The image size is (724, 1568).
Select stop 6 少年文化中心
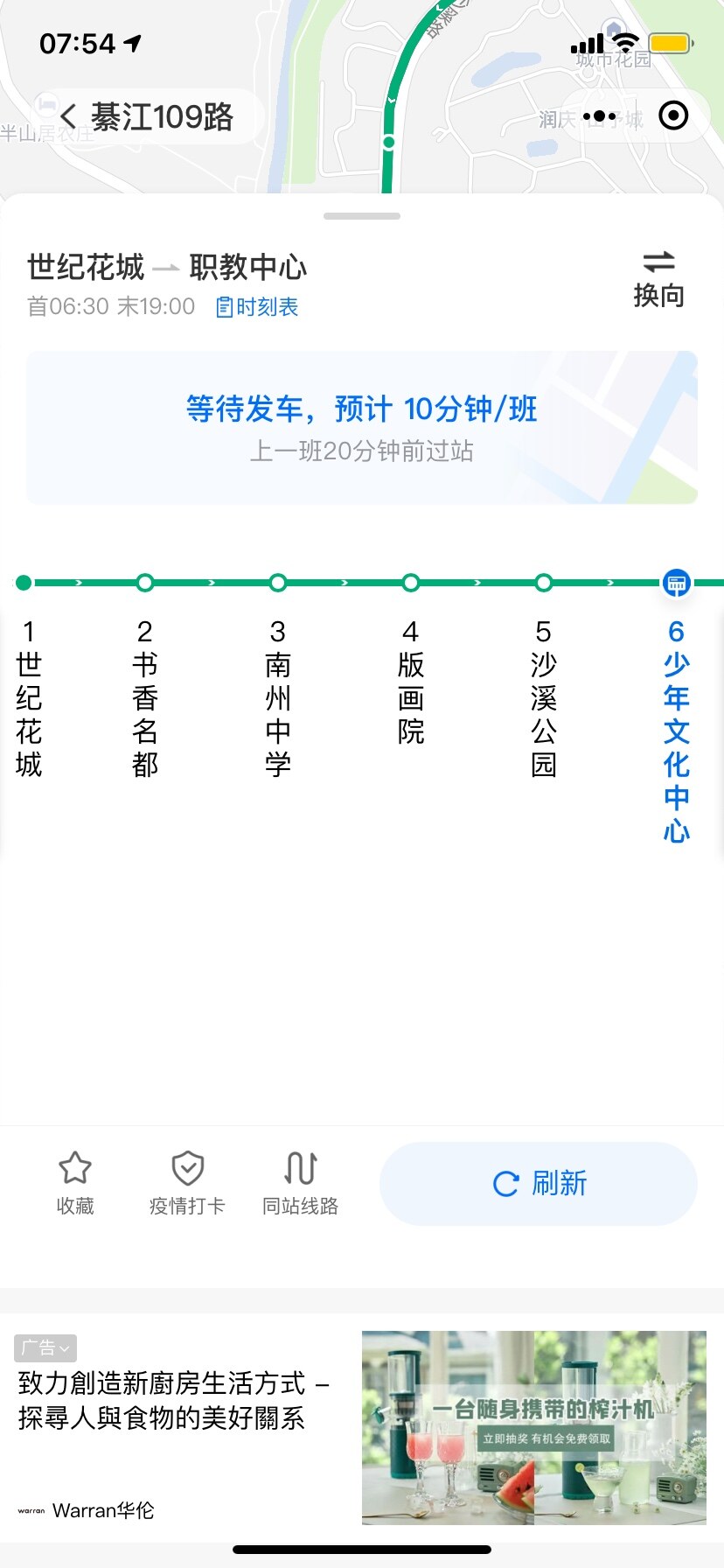[676, 731]
